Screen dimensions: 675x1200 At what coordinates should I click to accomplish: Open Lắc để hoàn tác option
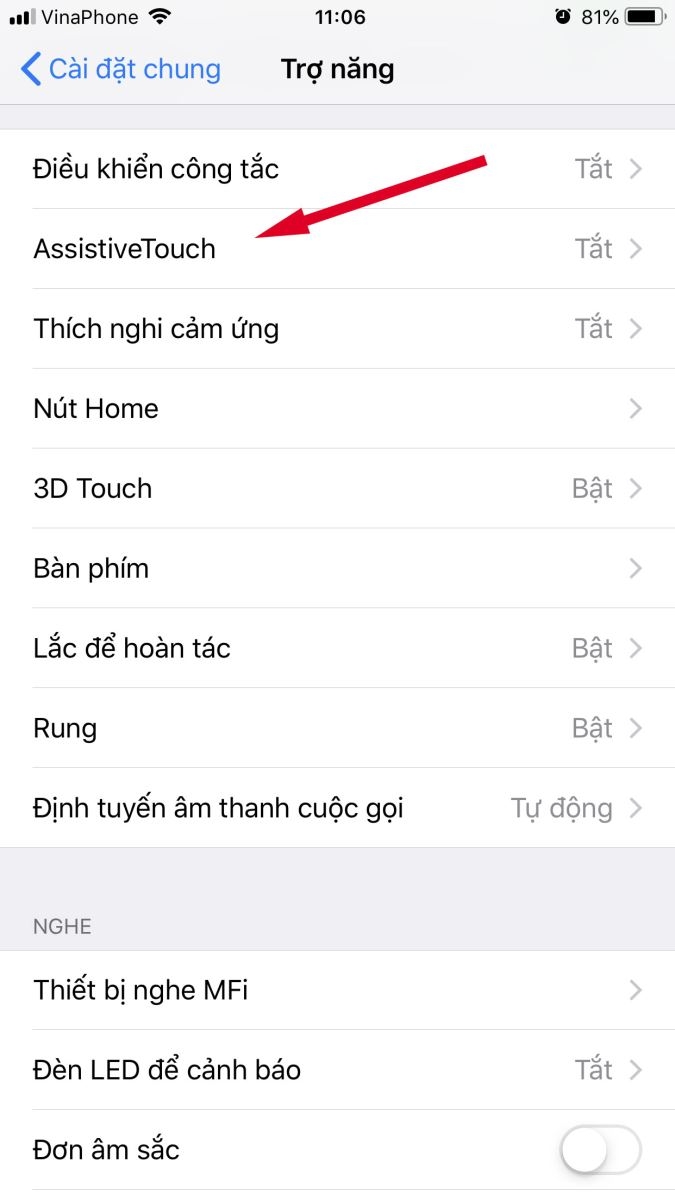337,648
